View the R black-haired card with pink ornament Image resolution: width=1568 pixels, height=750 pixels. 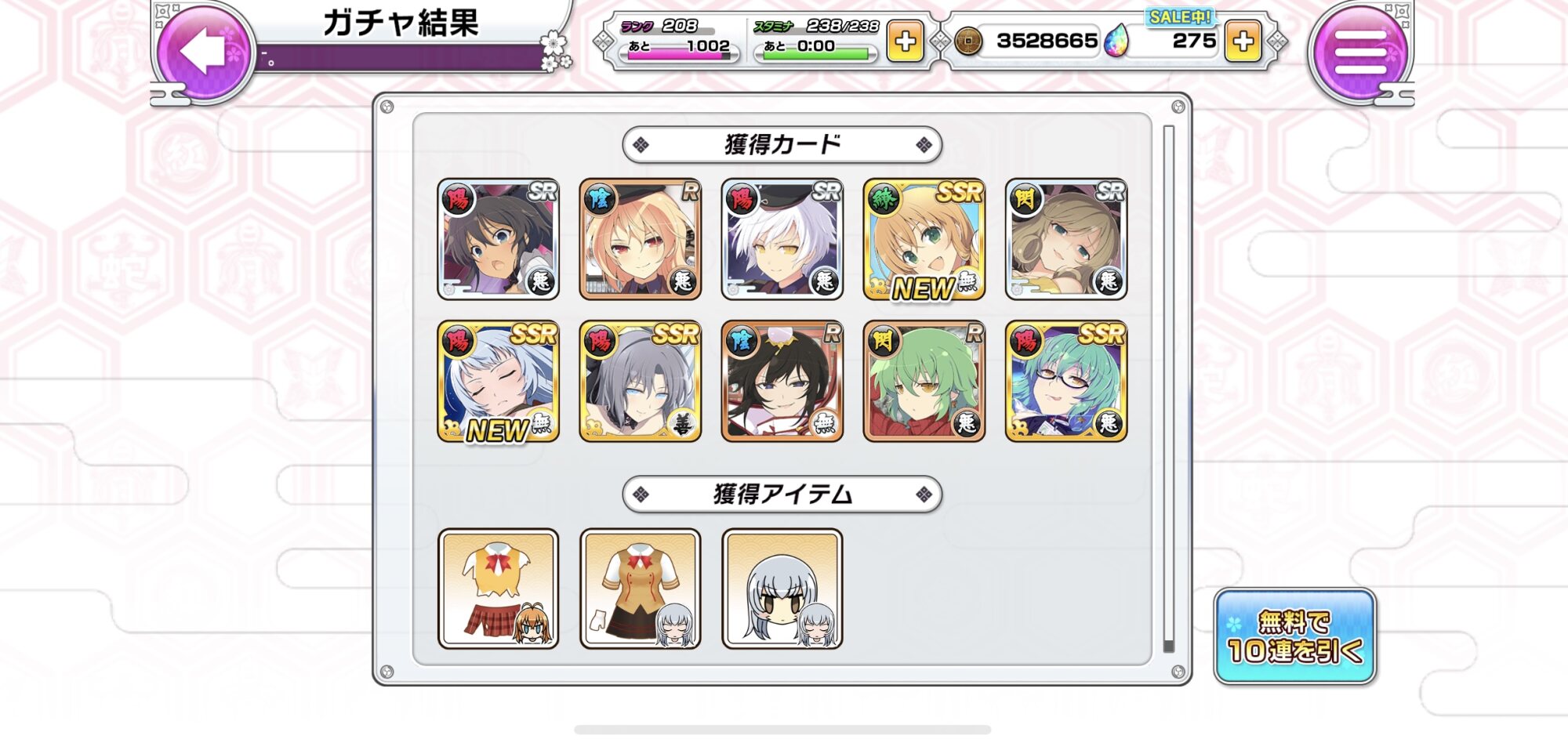(x=782, y=381)
